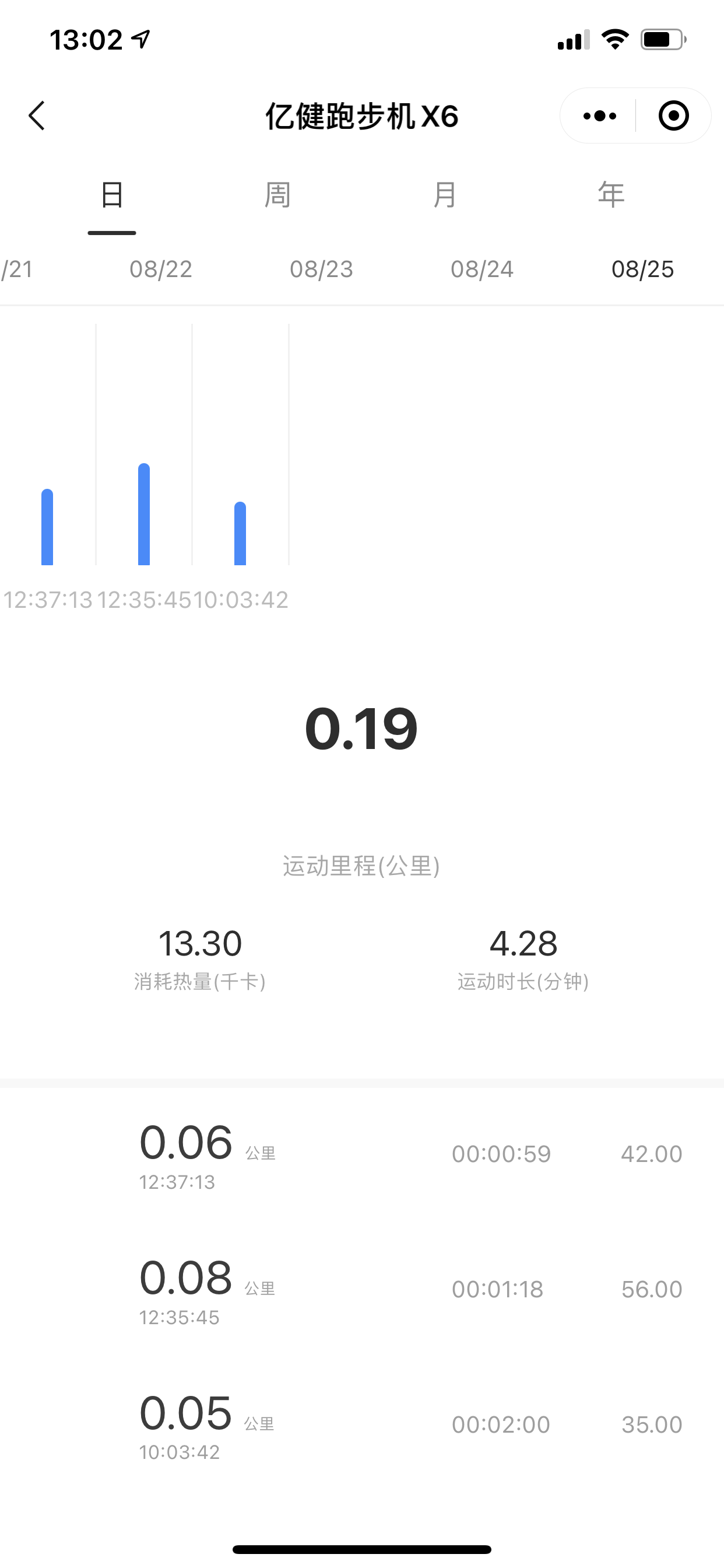Image resolution: width=724 pixels, height=1568 pixels.
Task: Select date 08/22
Action: 161,269
